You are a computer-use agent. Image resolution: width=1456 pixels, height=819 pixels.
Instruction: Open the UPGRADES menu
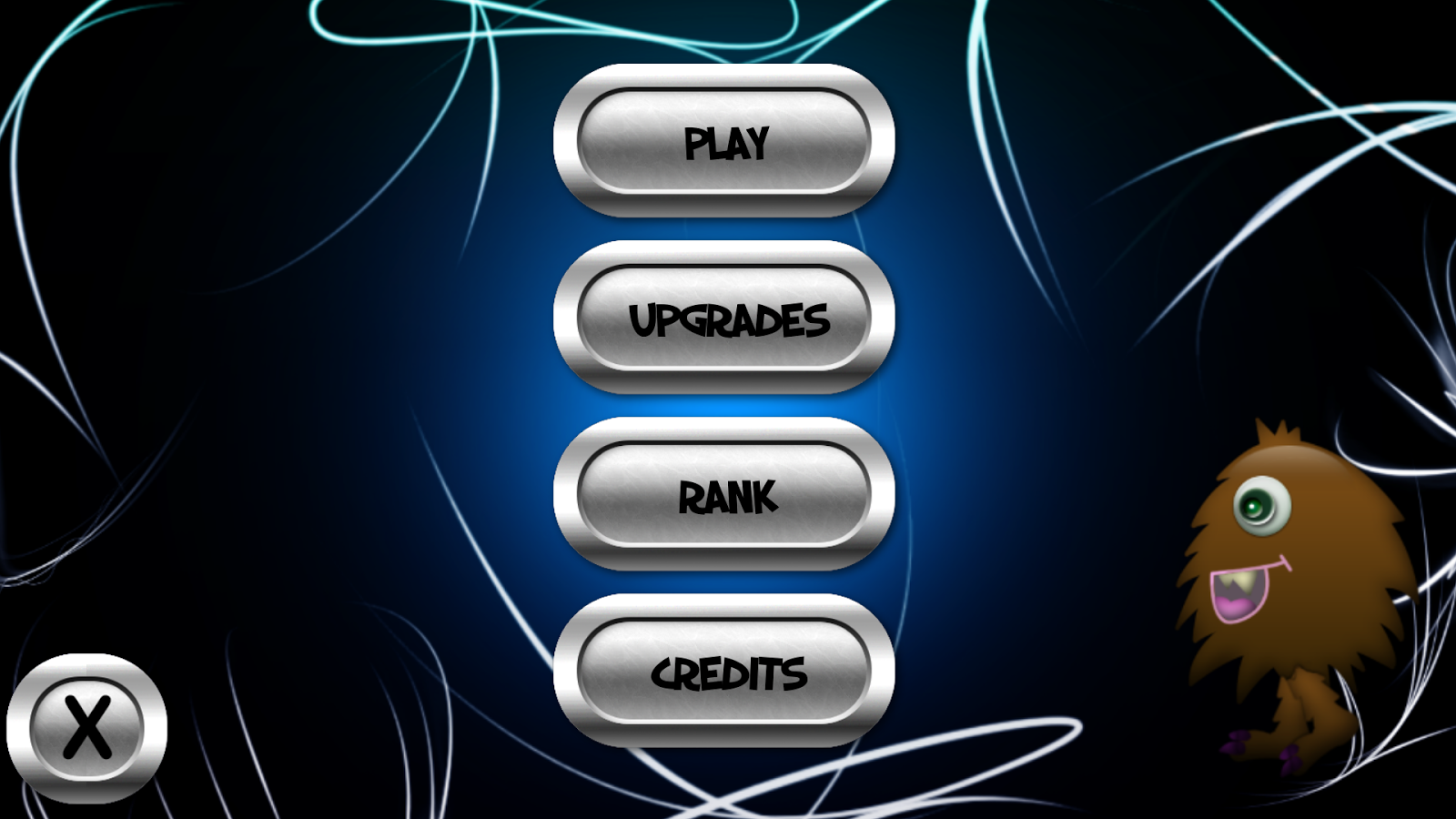point(724,318)
